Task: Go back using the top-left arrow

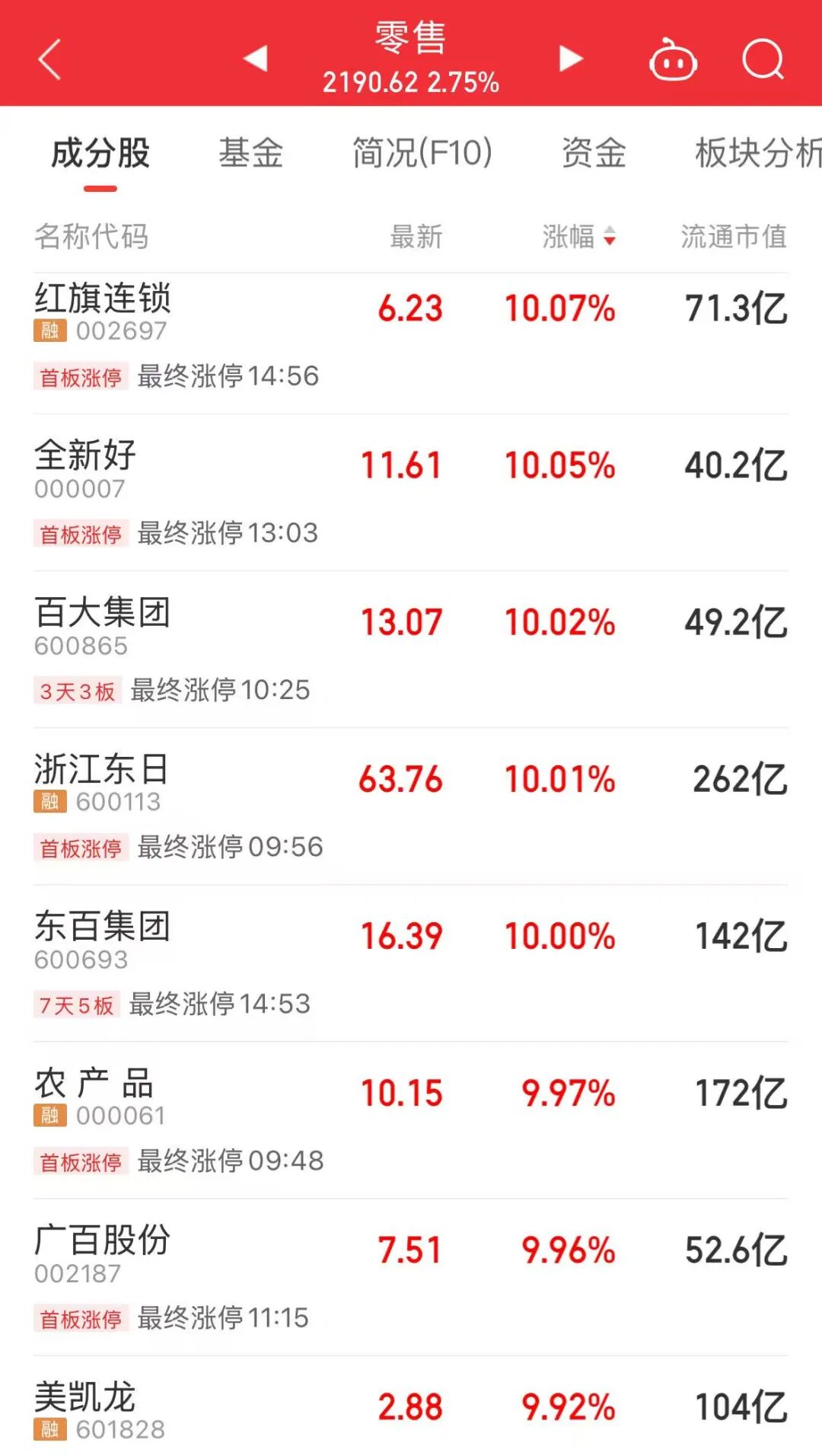Action: [x=50, y=59]
